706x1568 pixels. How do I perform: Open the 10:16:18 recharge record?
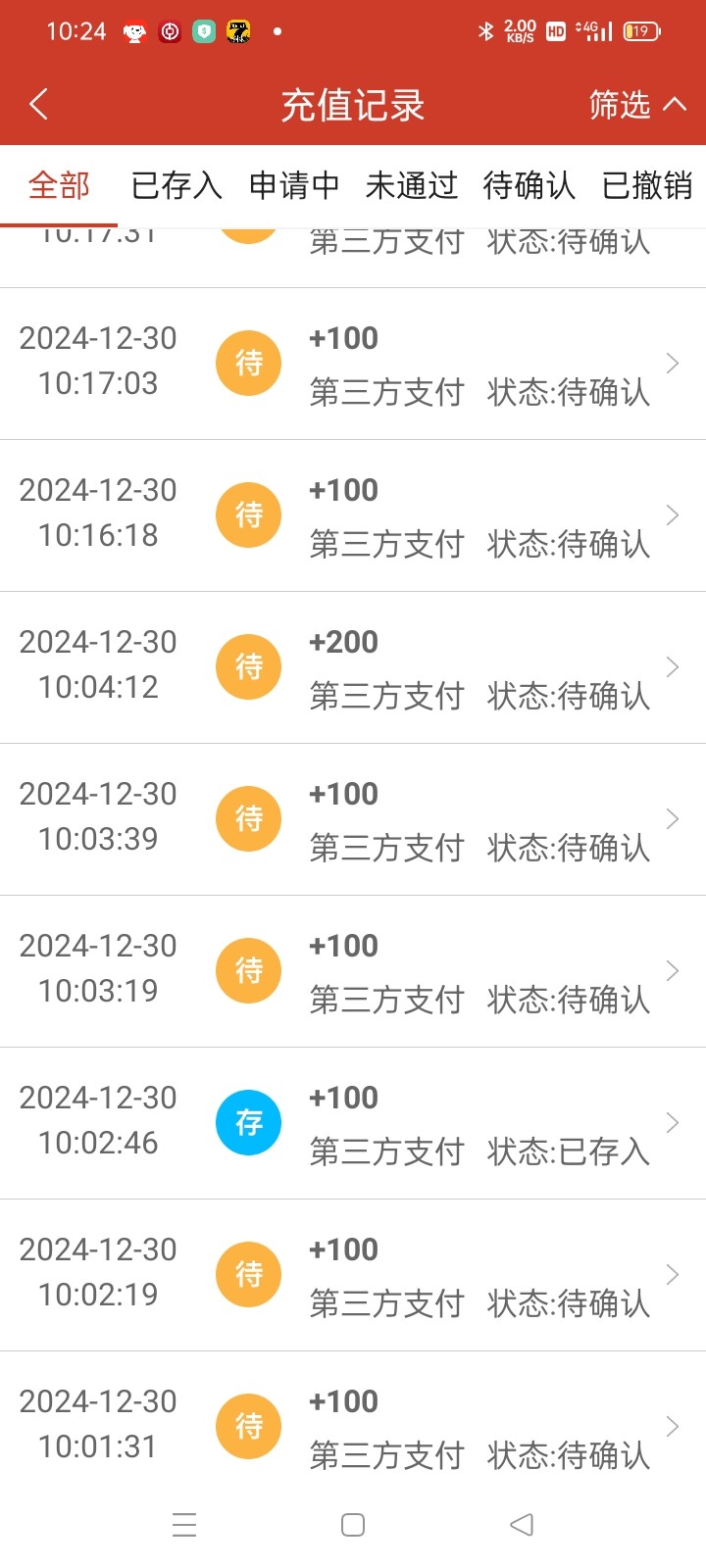(353, 515)
